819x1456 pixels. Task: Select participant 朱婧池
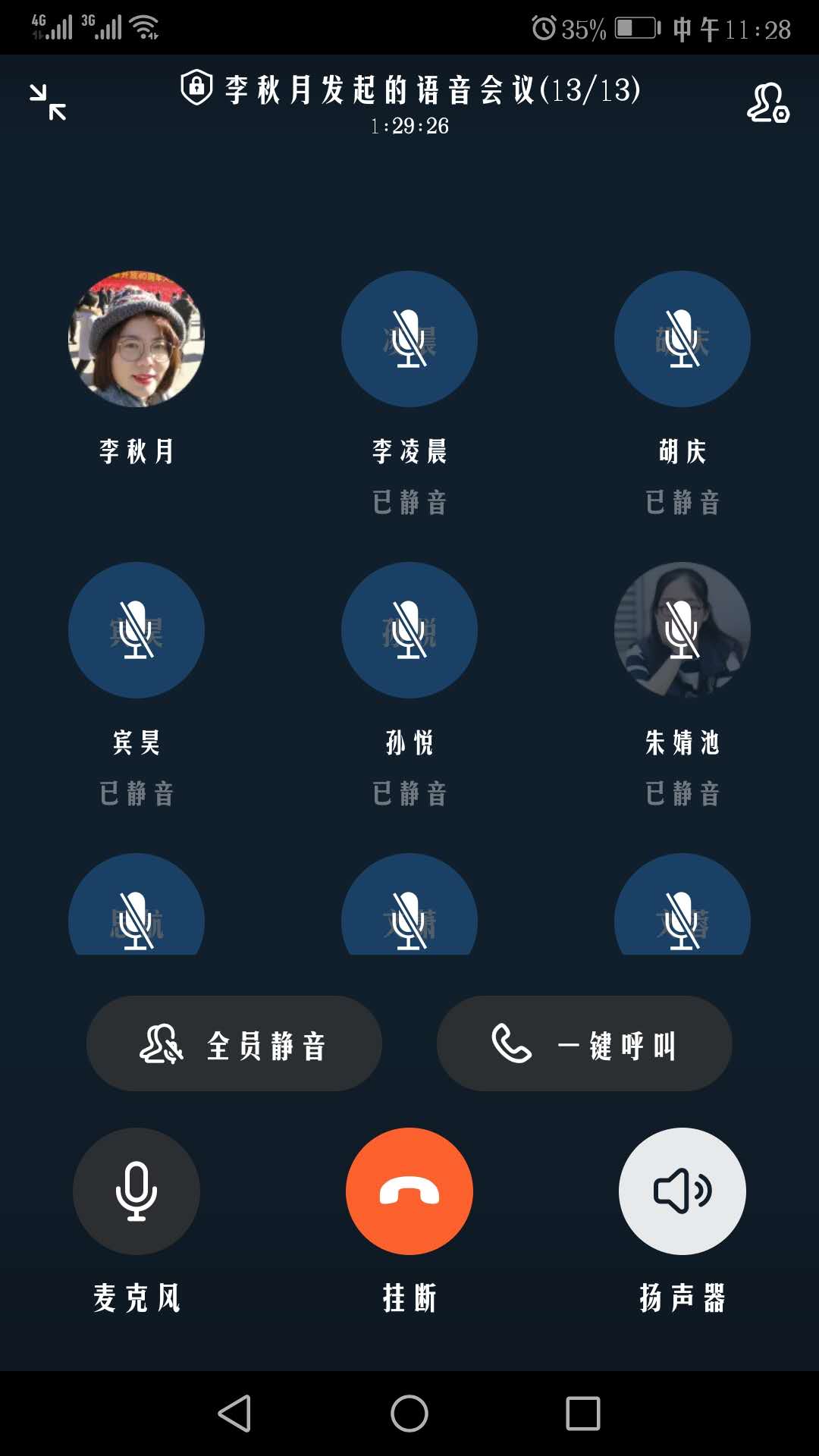(x=682, y=630)
